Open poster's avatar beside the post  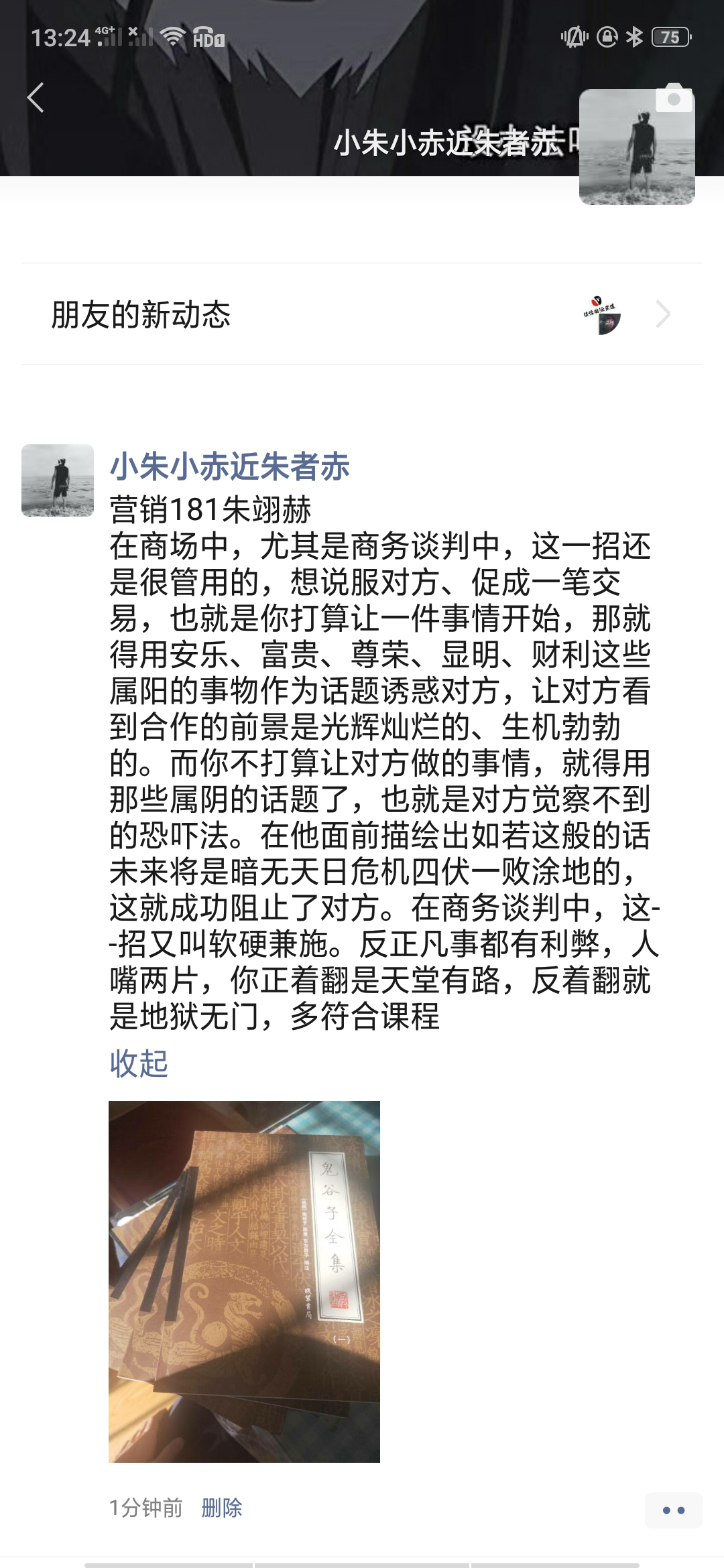(x=58, y=480)
